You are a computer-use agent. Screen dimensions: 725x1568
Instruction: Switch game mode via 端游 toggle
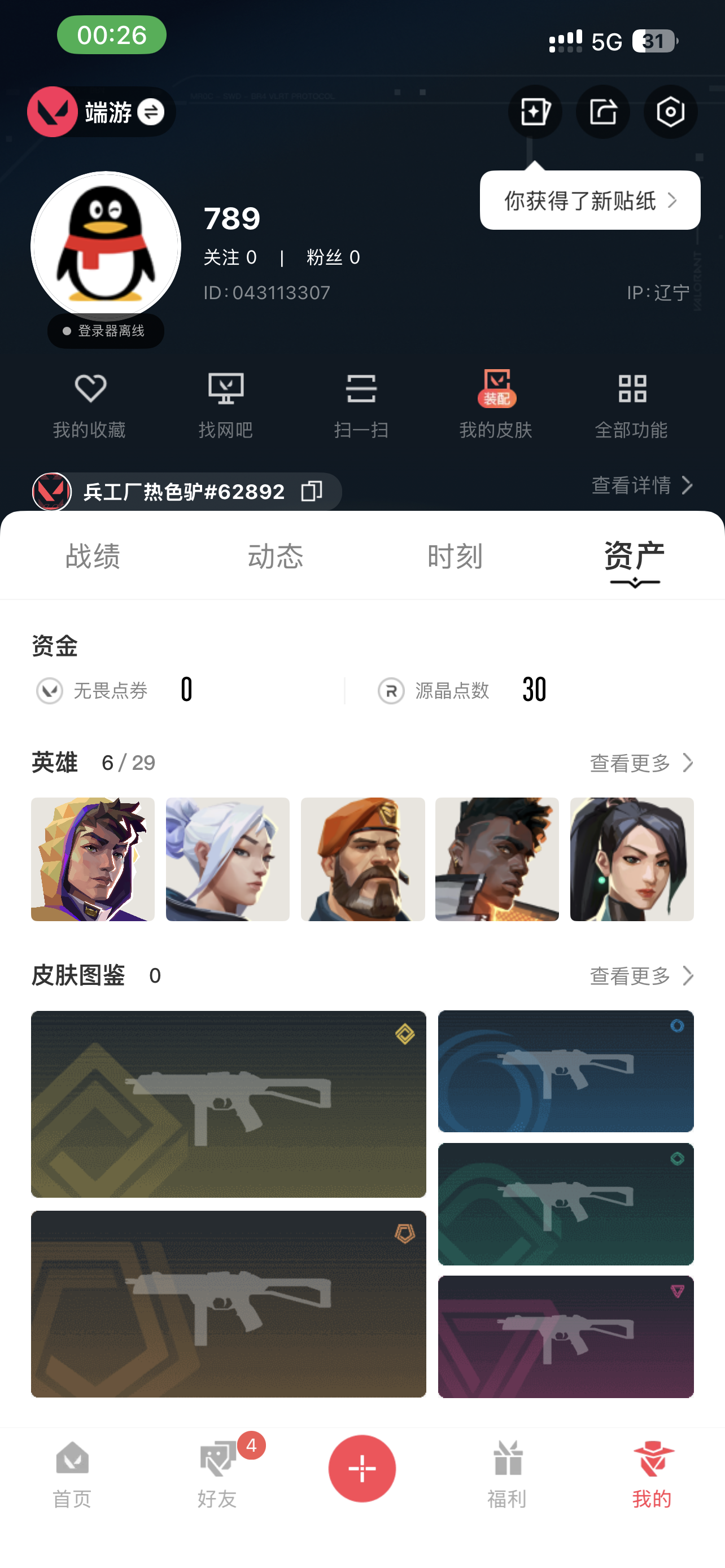[x=101, y=111]
